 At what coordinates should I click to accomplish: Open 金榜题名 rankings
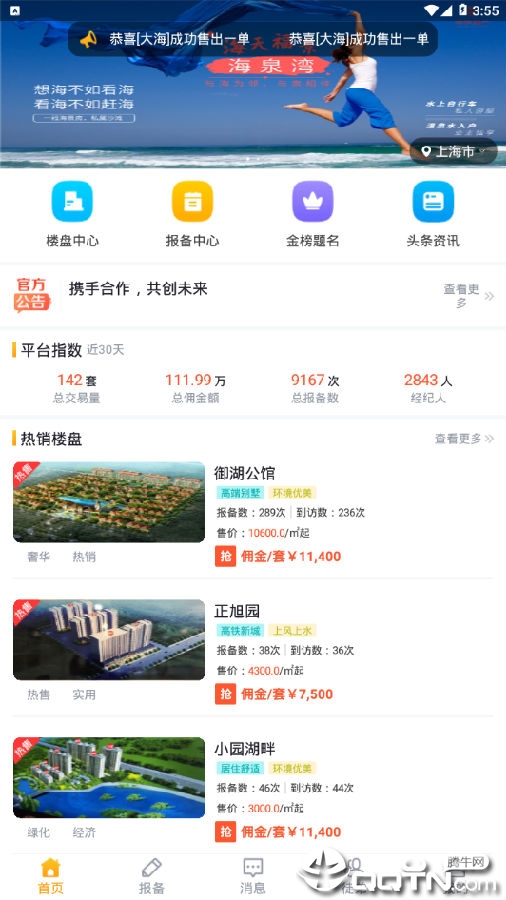coord(313,214)
